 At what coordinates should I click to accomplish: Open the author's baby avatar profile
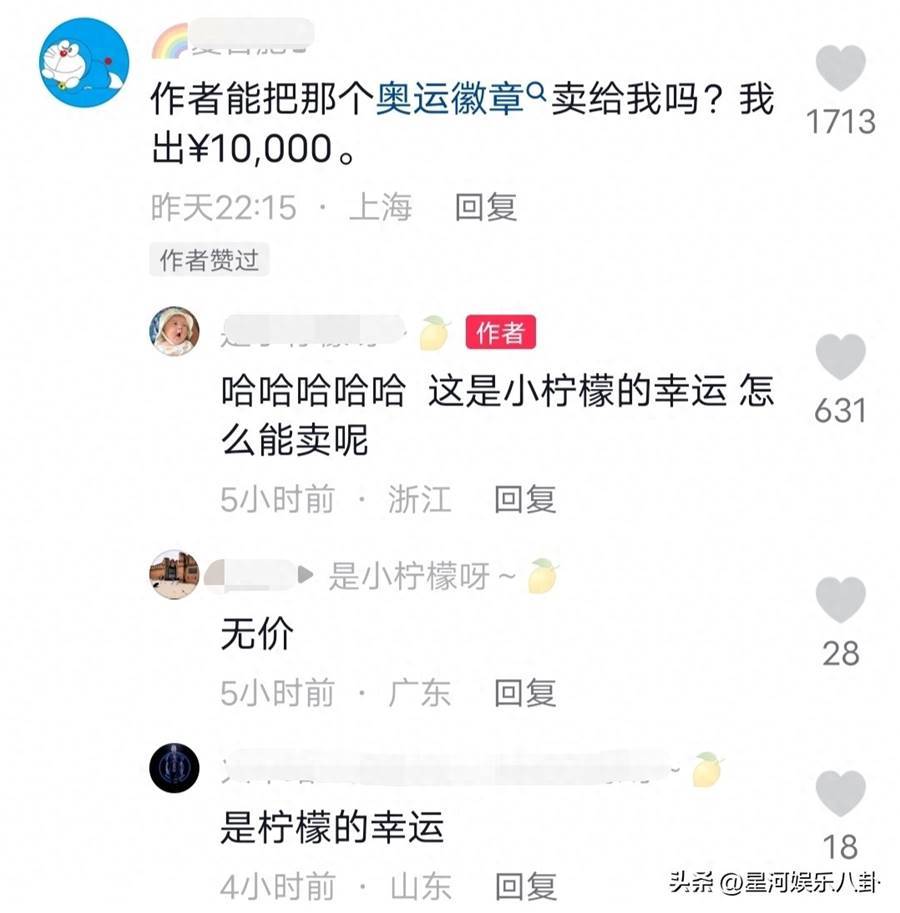click(x=175, y=331)
